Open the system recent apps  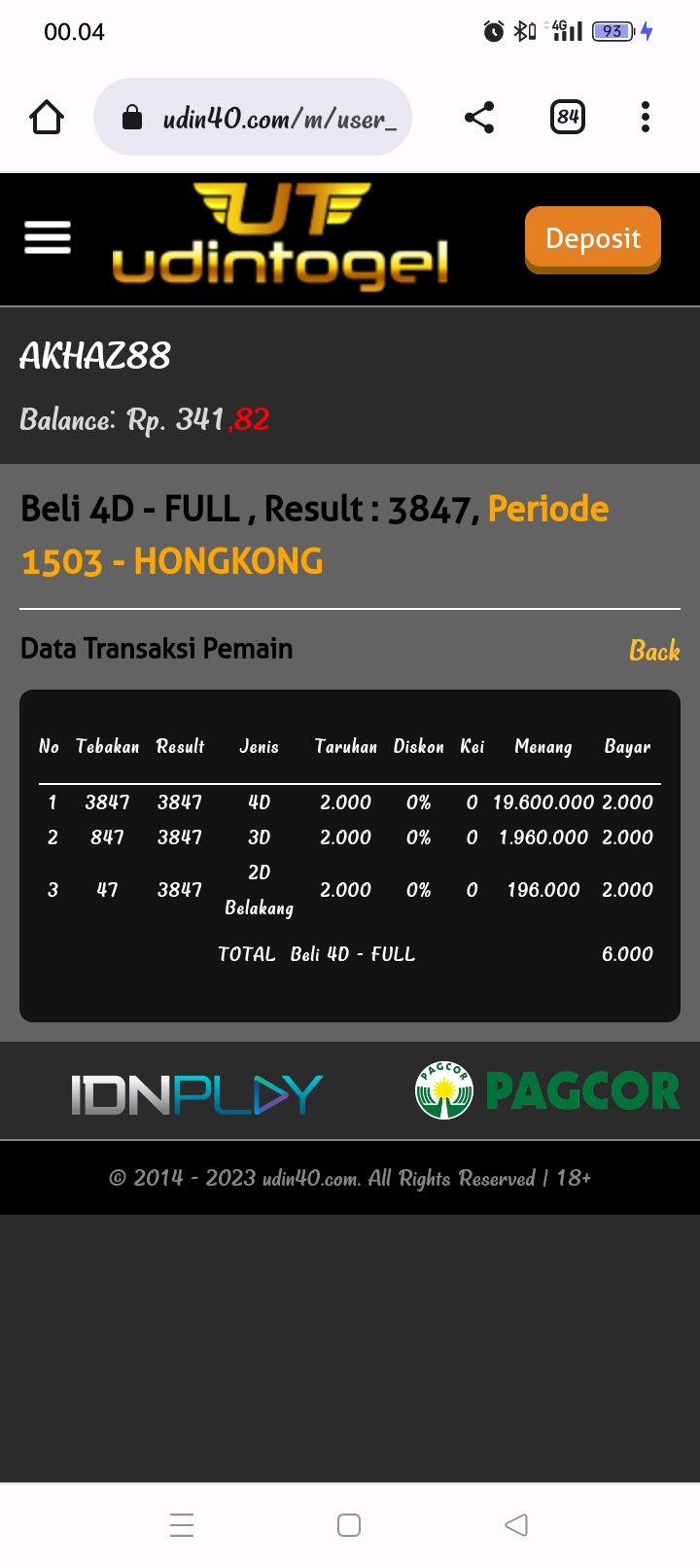(182, 1524)
